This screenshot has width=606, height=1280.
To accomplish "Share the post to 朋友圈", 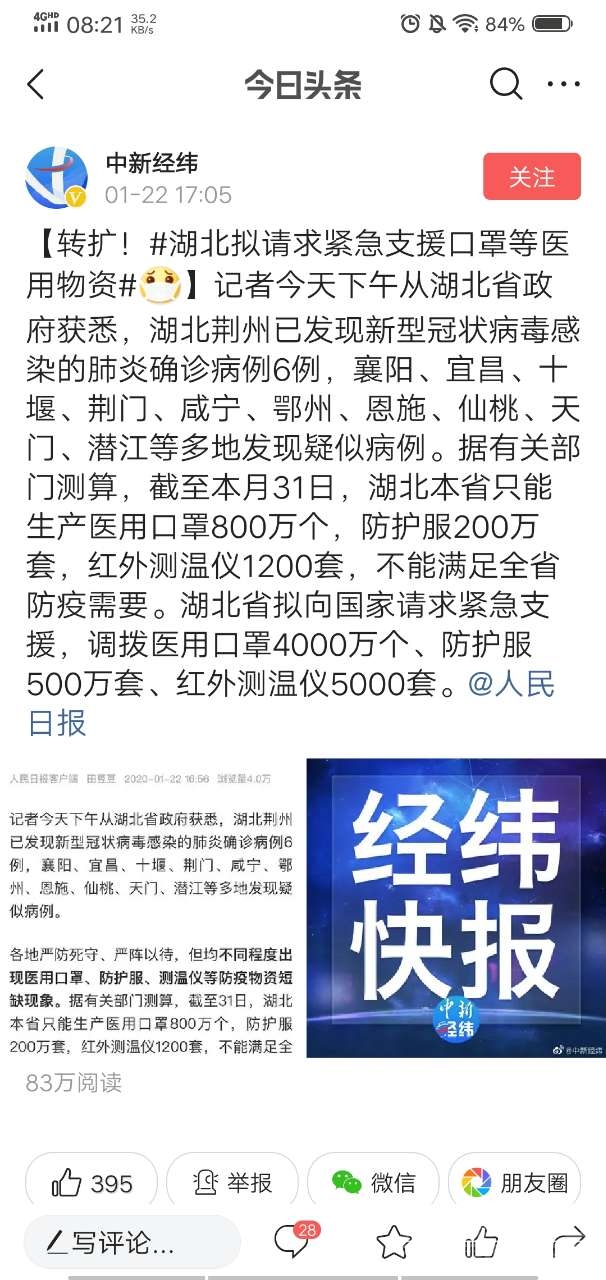I will pos(515,1184).
